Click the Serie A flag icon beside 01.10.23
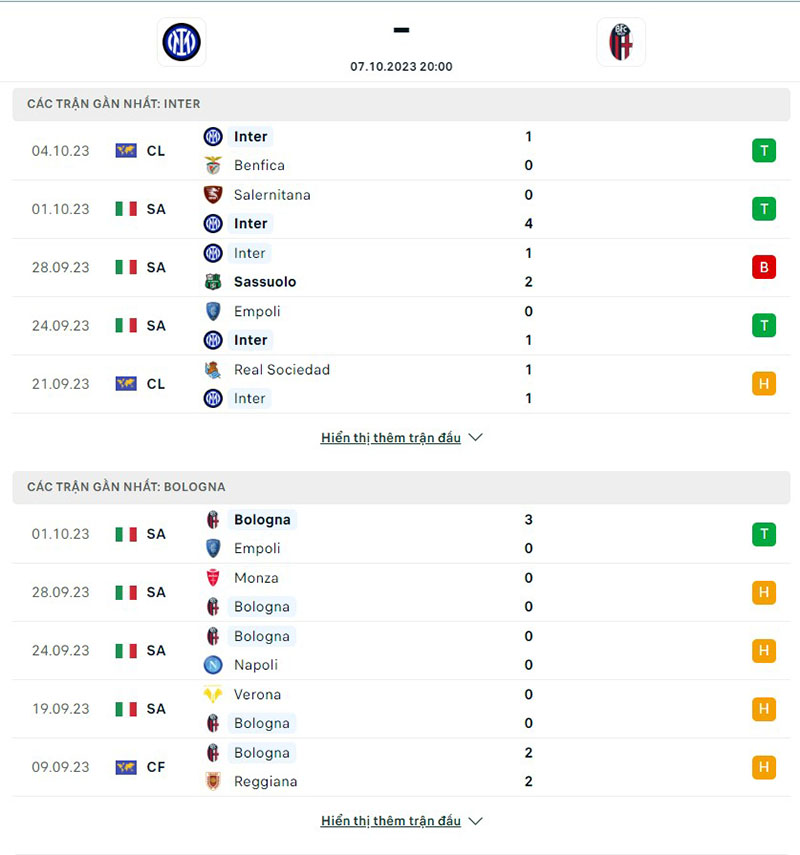The image size is (800, 855). point(124,208)
